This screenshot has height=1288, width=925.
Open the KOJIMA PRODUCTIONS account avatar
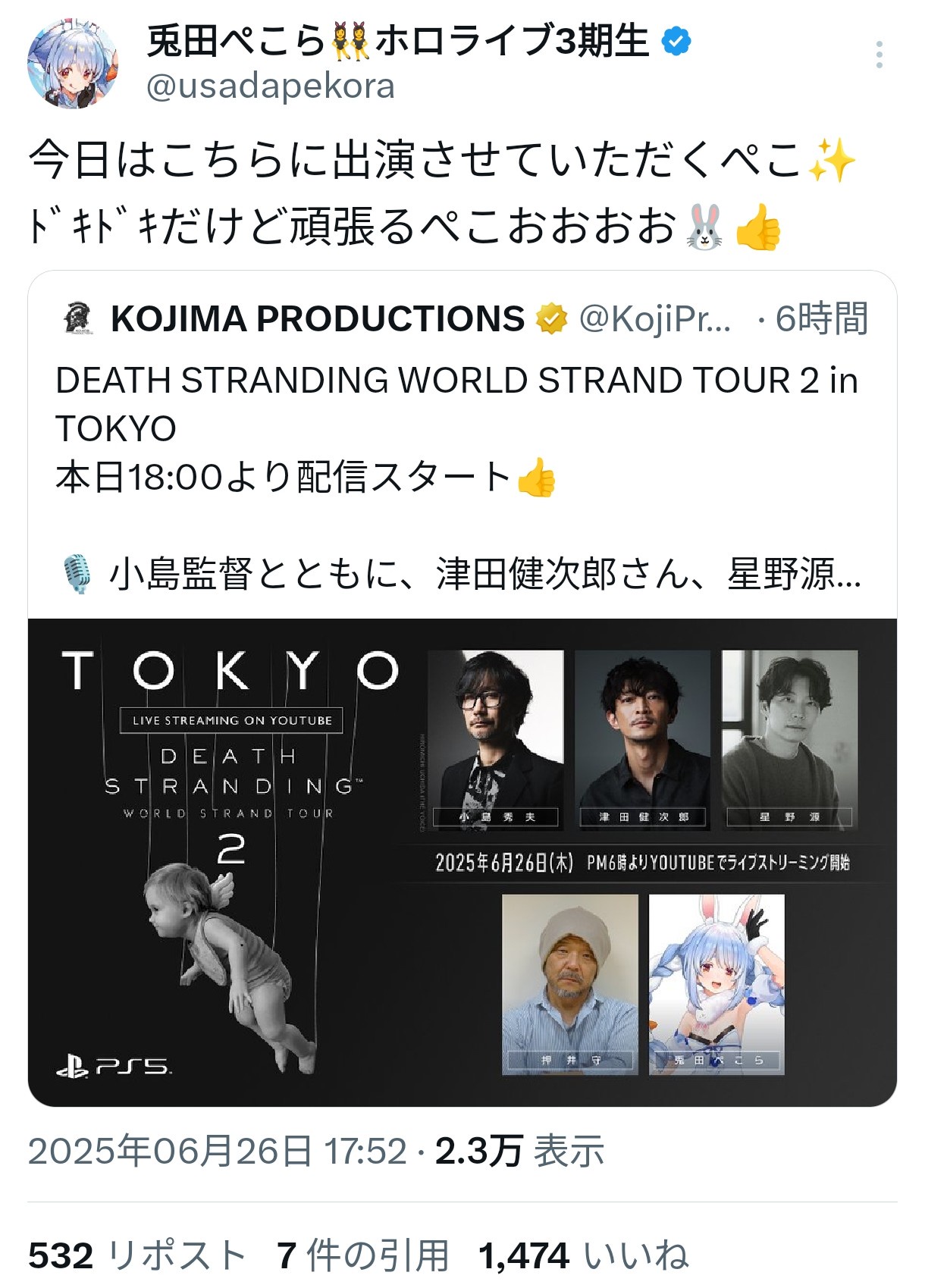pos(77,318)
